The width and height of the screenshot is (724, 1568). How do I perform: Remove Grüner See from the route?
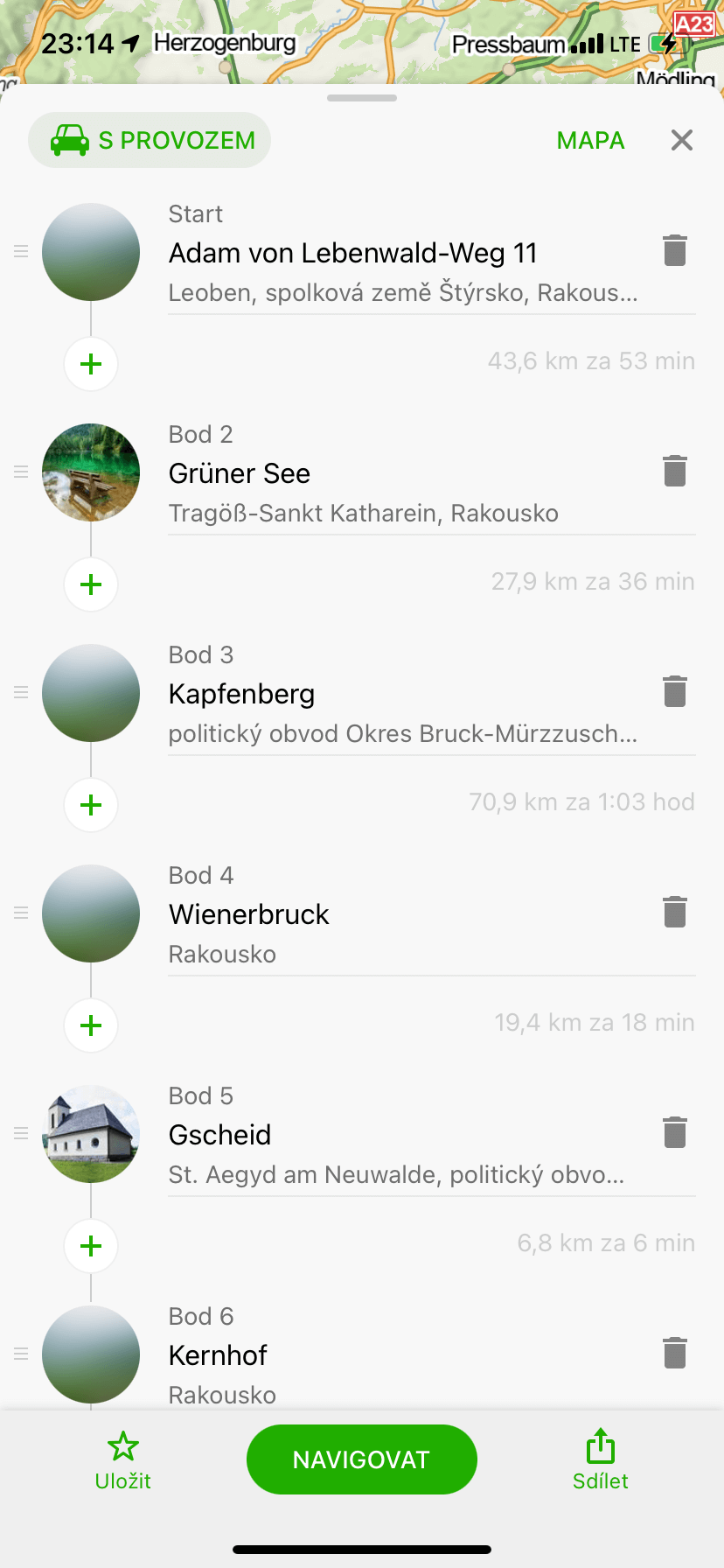(674, 472)
